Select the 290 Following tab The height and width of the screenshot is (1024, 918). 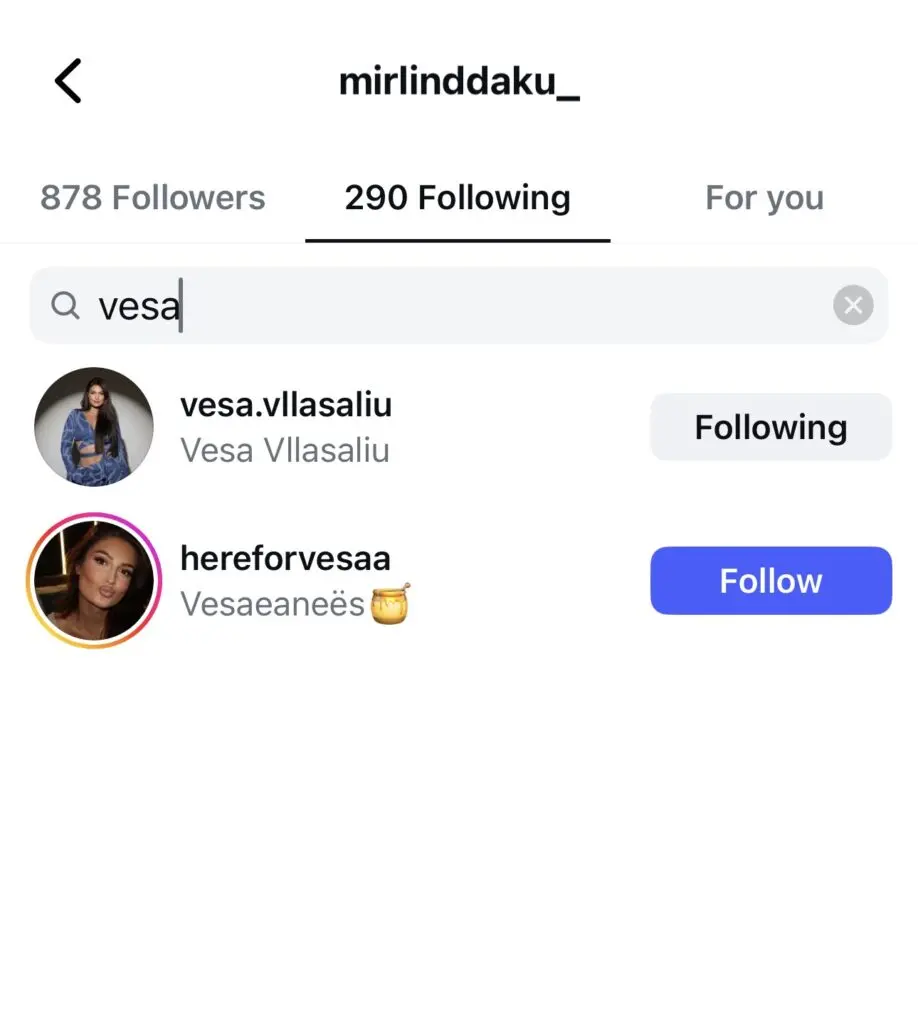pyautogui.click(x=457, y=198)
